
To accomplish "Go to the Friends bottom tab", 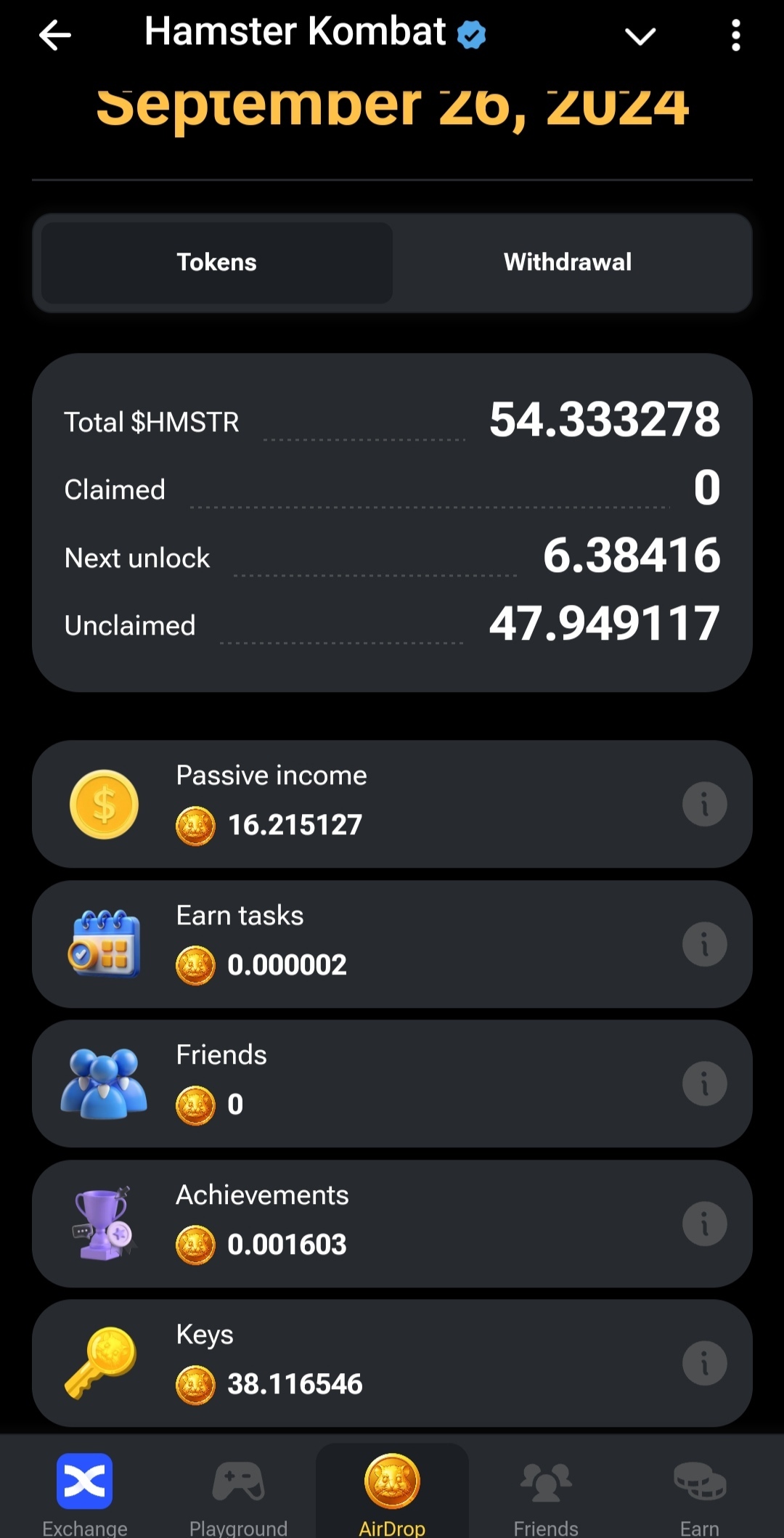I will coord(546,1492).
